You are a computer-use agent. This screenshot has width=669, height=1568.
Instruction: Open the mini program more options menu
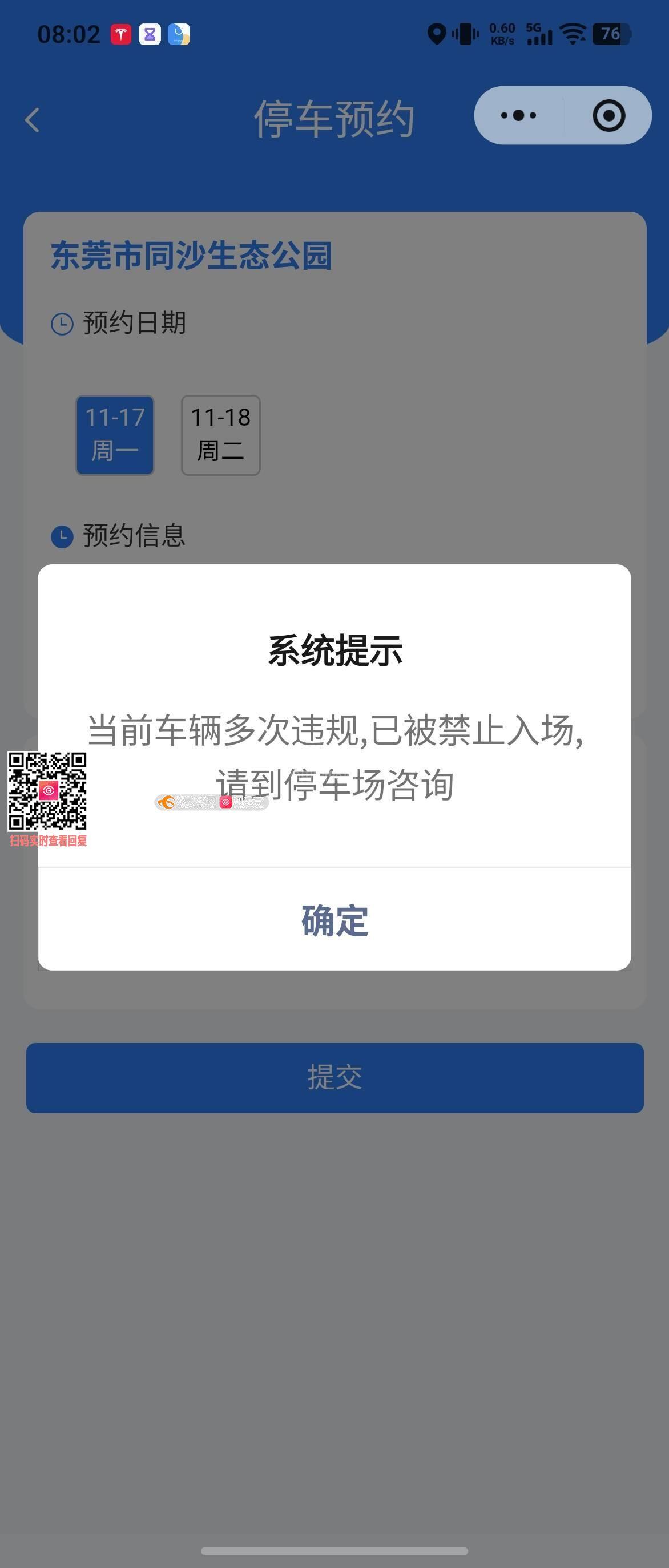pos(518,115)
